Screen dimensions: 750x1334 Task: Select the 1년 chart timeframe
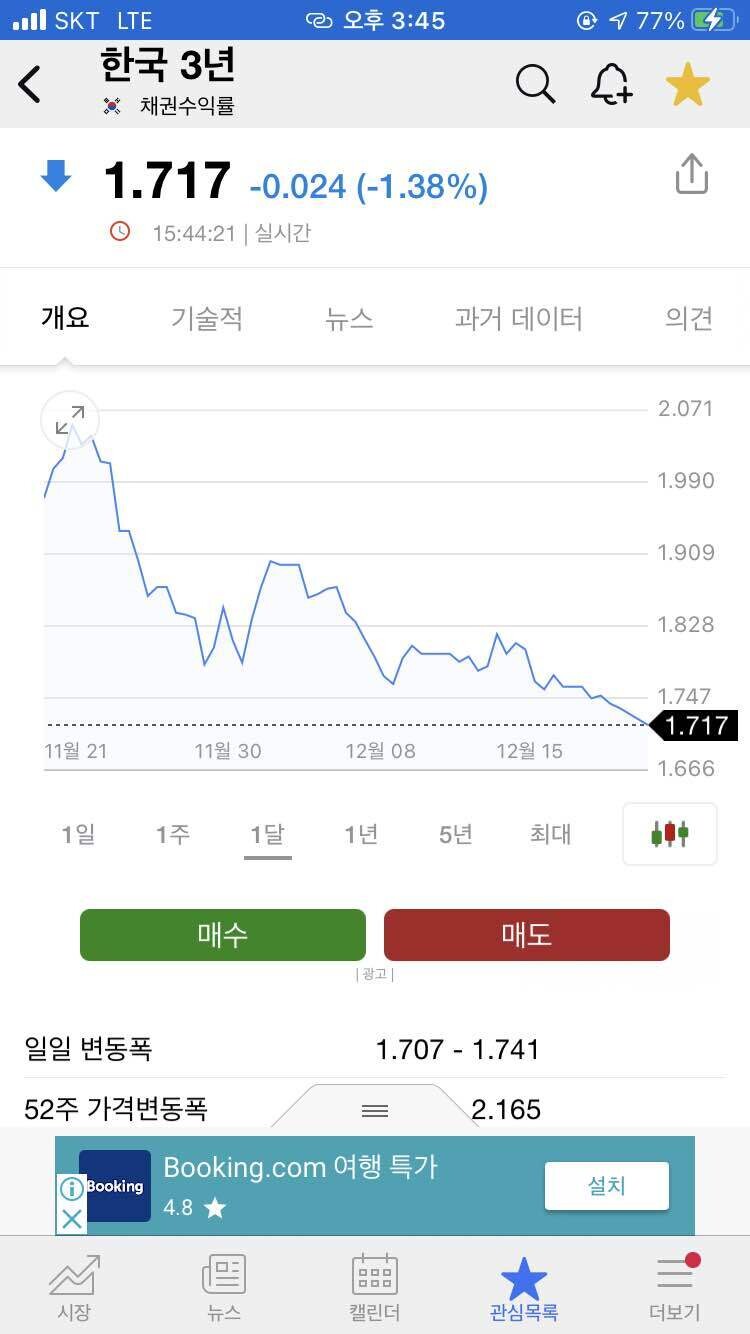(361, 834)
